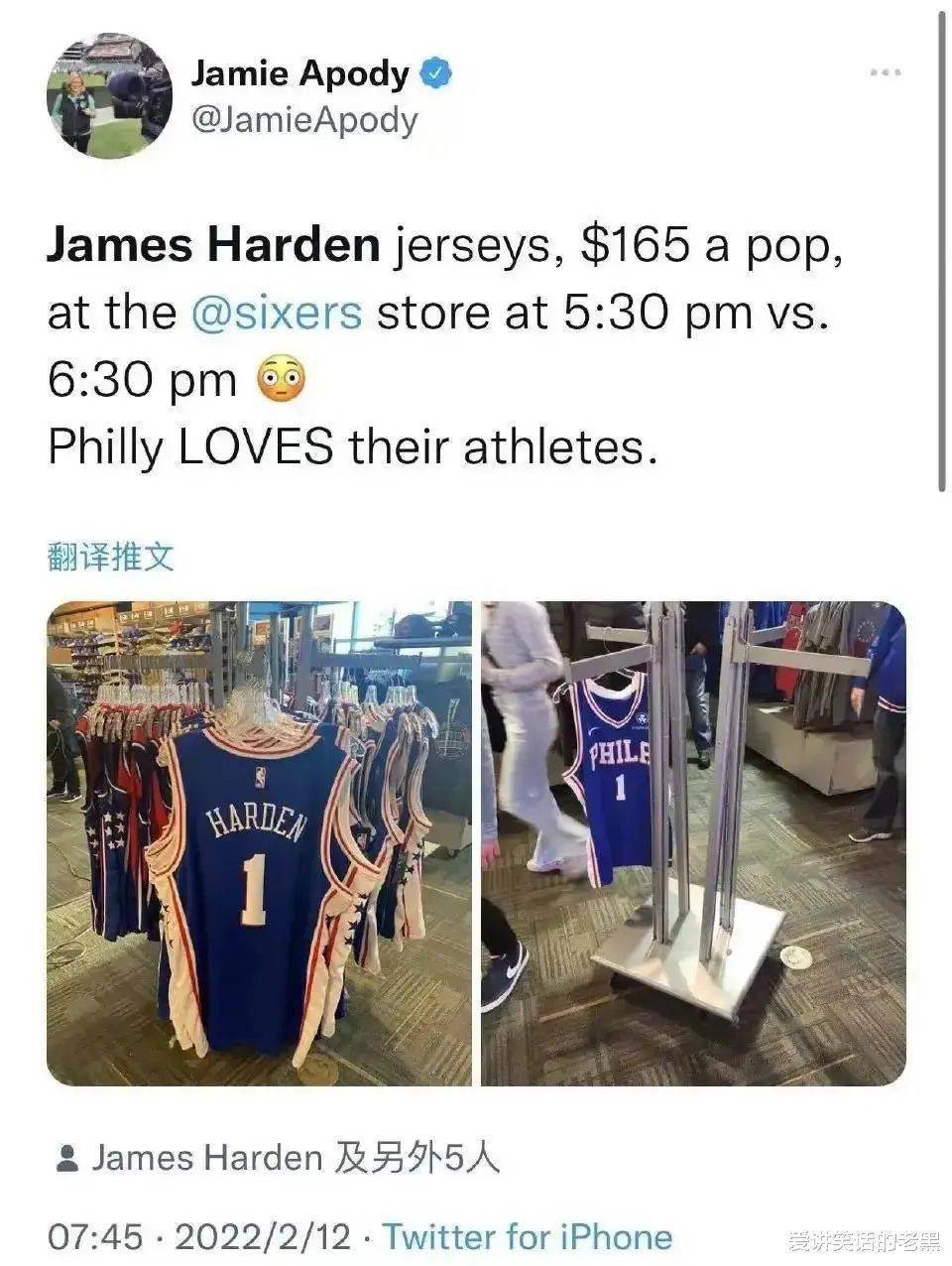Open the Harden jersey rack photo
This screenshot has width=952, height=1266.
tap(259, 842)
